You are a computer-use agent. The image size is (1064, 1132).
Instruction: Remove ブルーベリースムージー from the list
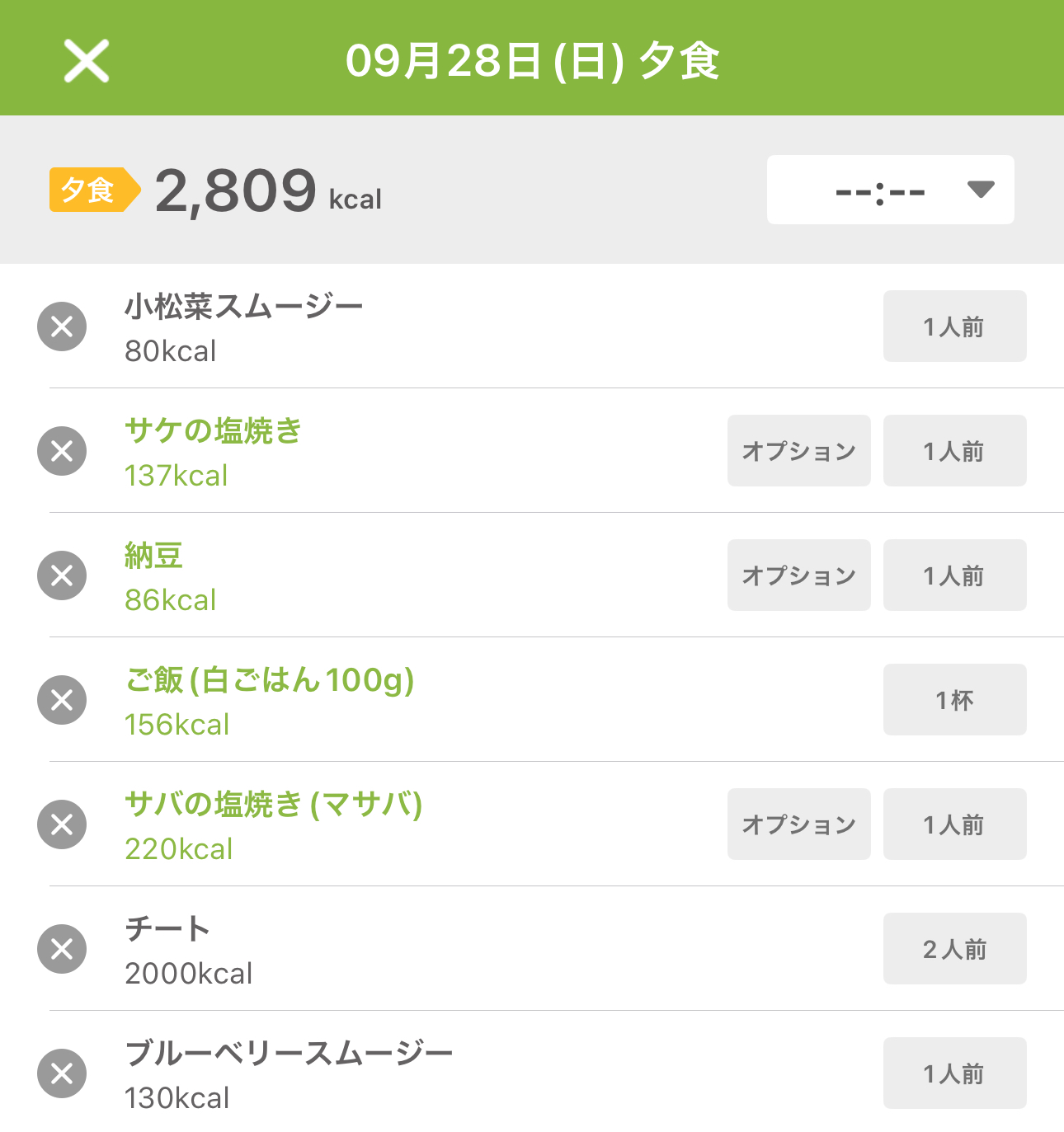[62, 1074]
